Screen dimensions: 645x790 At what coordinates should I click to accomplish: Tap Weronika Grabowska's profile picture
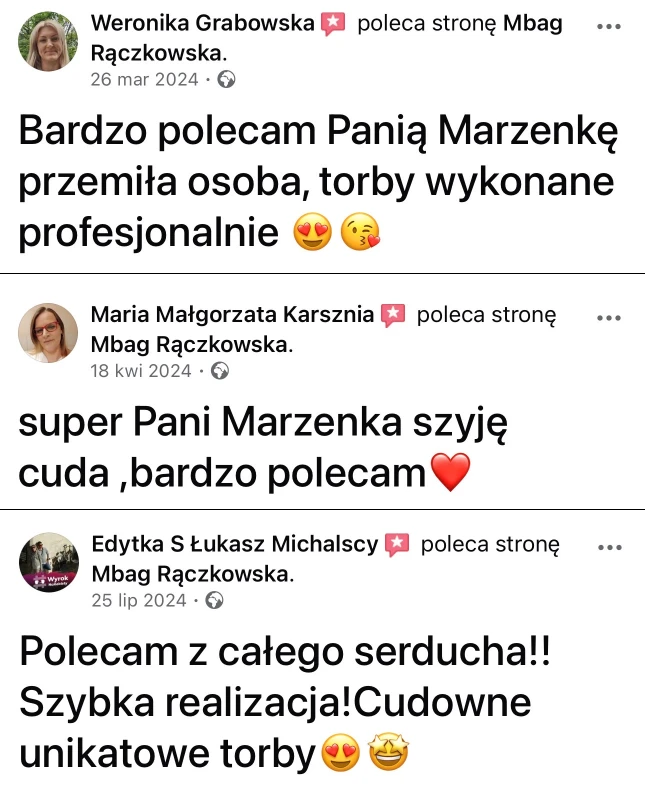(48, 41)
